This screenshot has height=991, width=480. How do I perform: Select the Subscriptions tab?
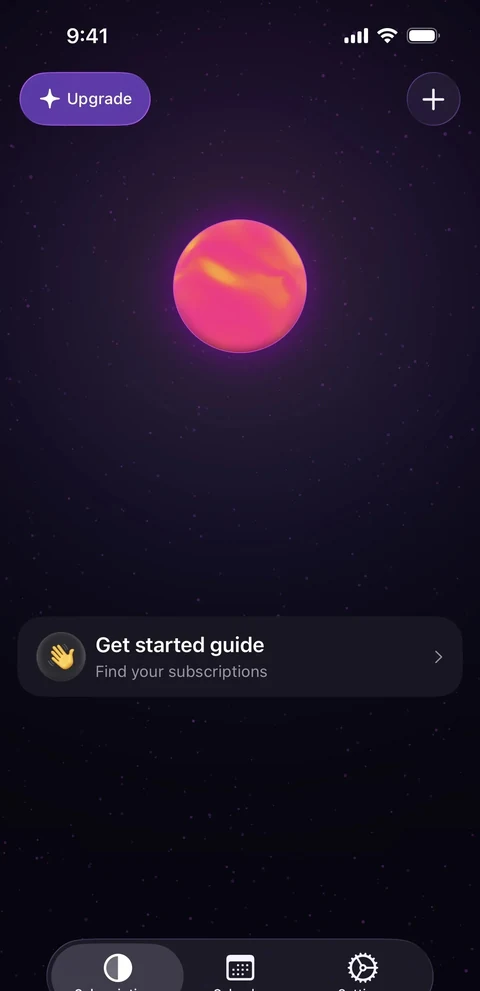pyautogui.click(x=118, y=969)
